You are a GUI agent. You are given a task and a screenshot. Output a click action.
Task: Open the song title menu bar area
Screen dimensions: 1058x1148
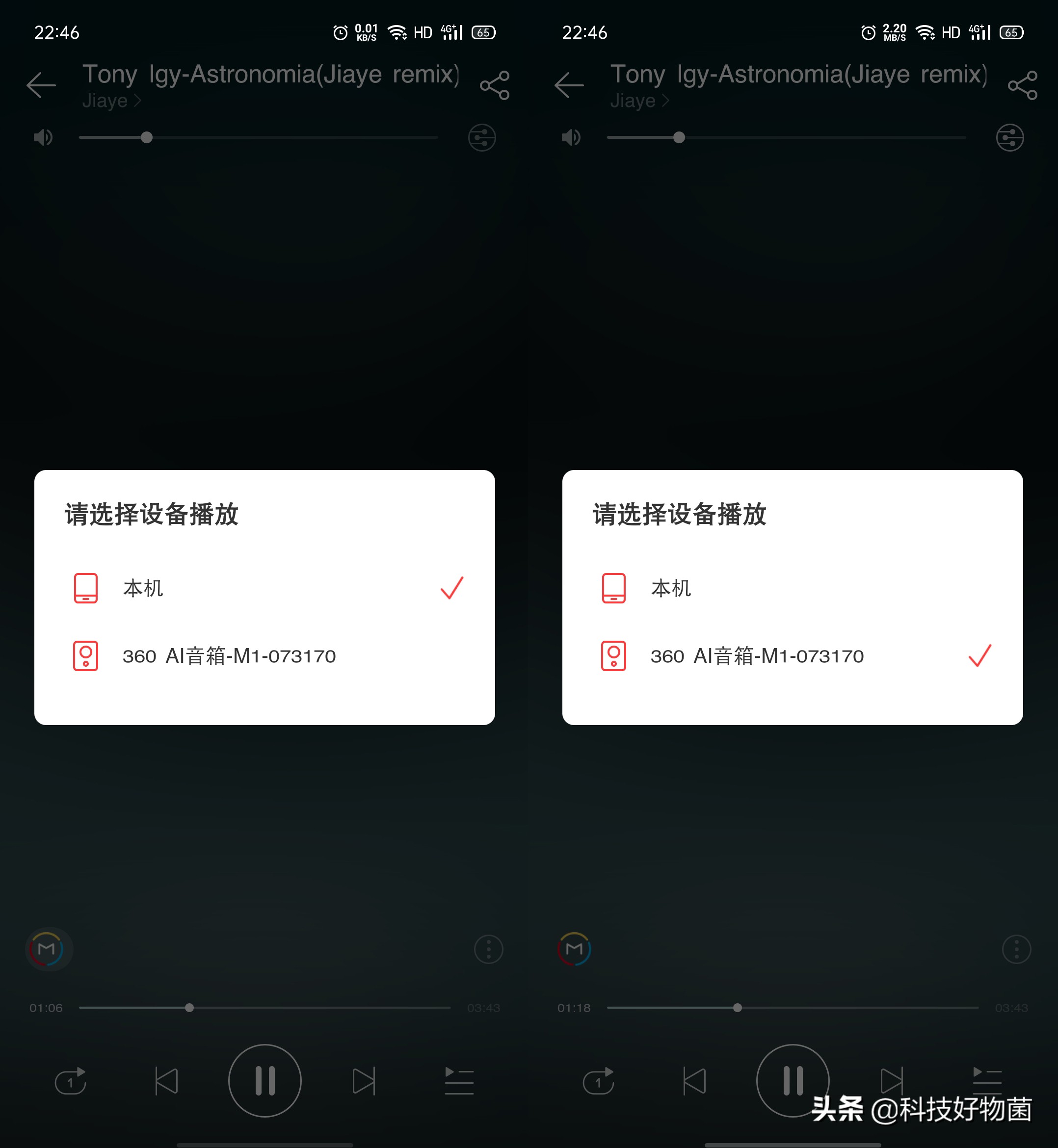(269, 75)
